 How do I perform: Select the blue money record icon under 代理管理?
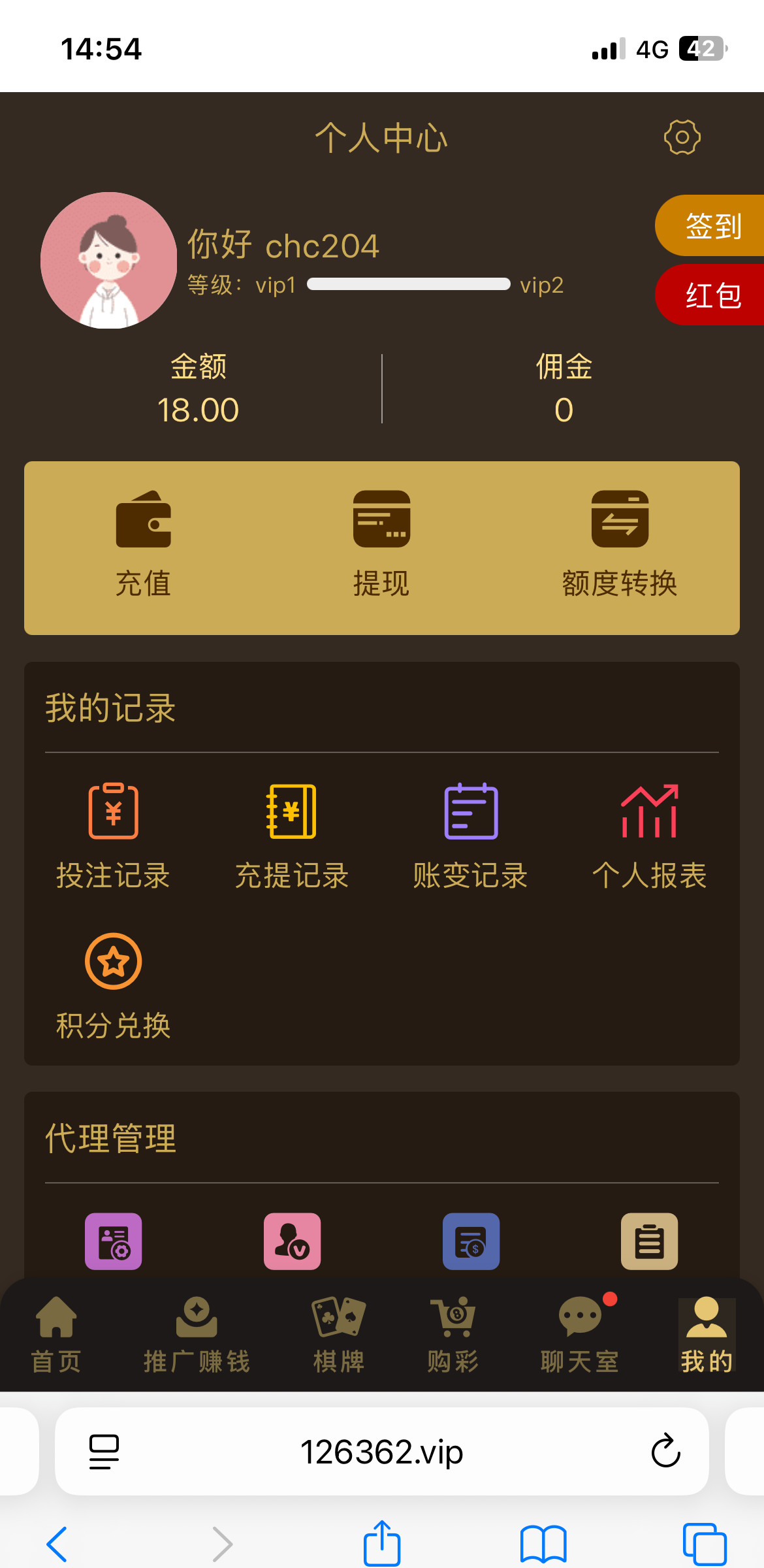pos(470,1241)
